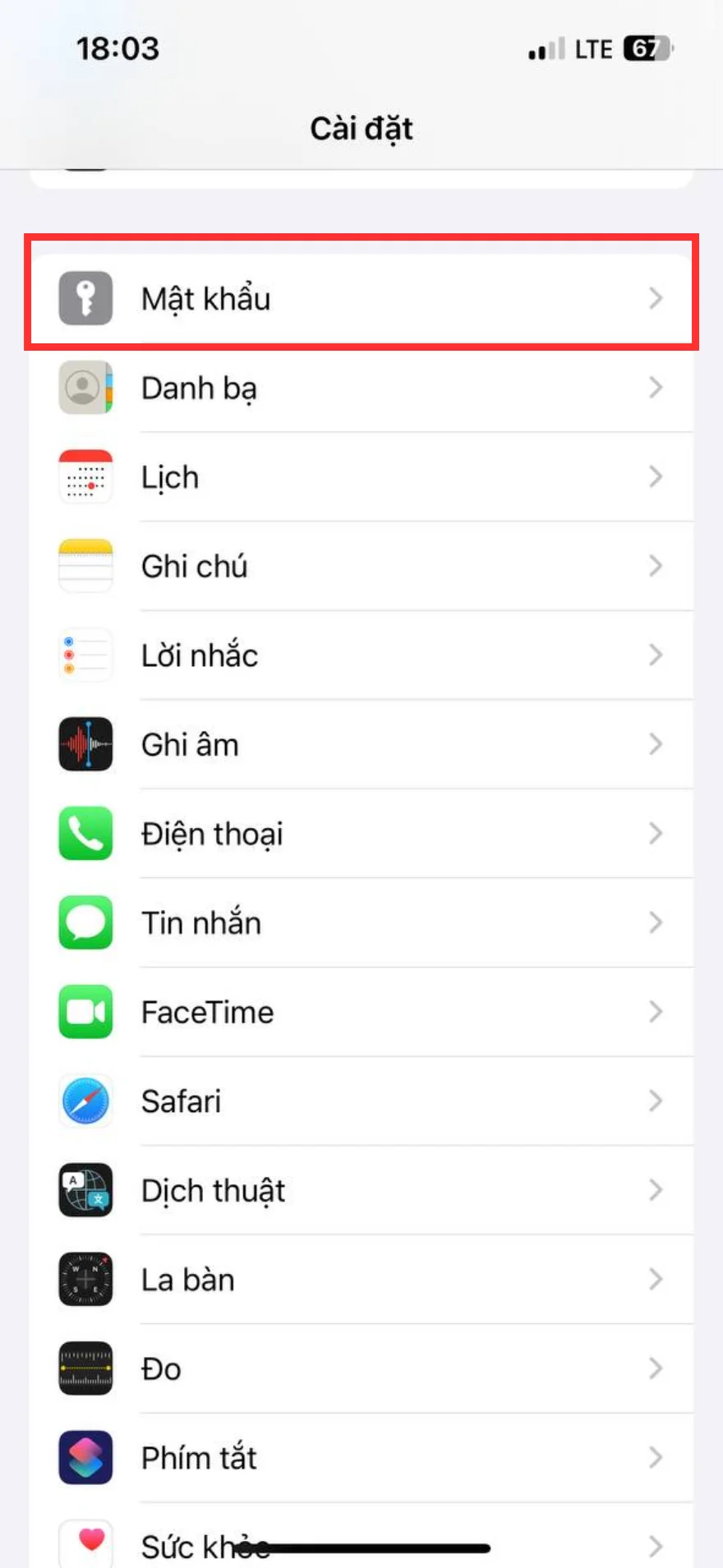Image resolution: width=723 pixels, height=1568 pixels.
Task: Tap the yellow Ghi chú notes icon
Action: 85,566
